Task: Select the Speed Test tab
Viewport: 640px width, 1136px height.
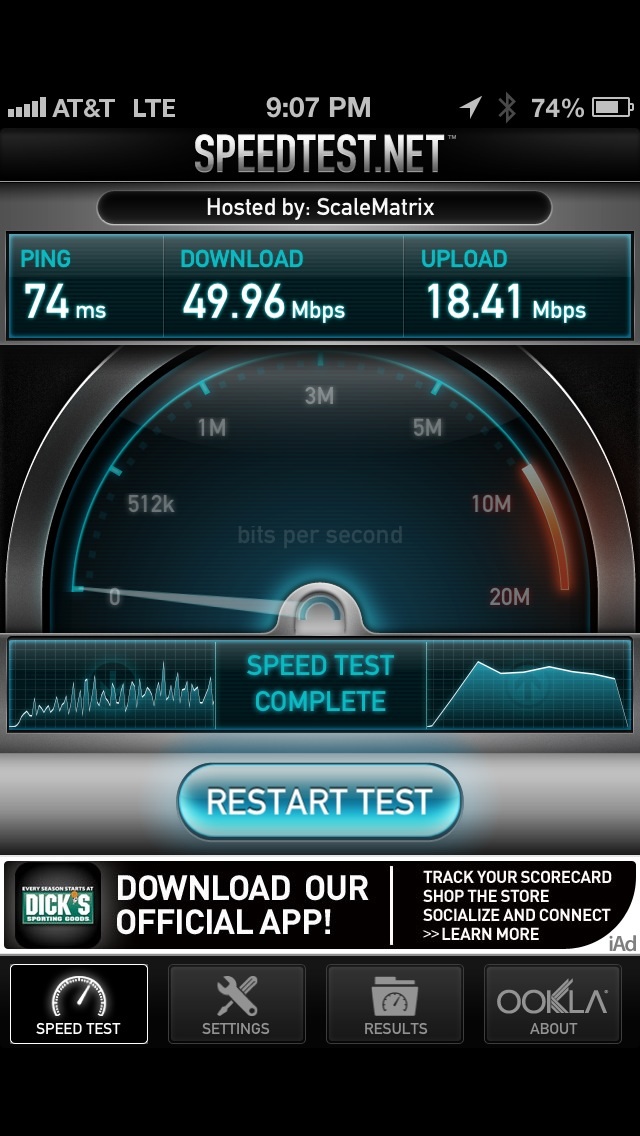Action: (x=78, y=1003)
